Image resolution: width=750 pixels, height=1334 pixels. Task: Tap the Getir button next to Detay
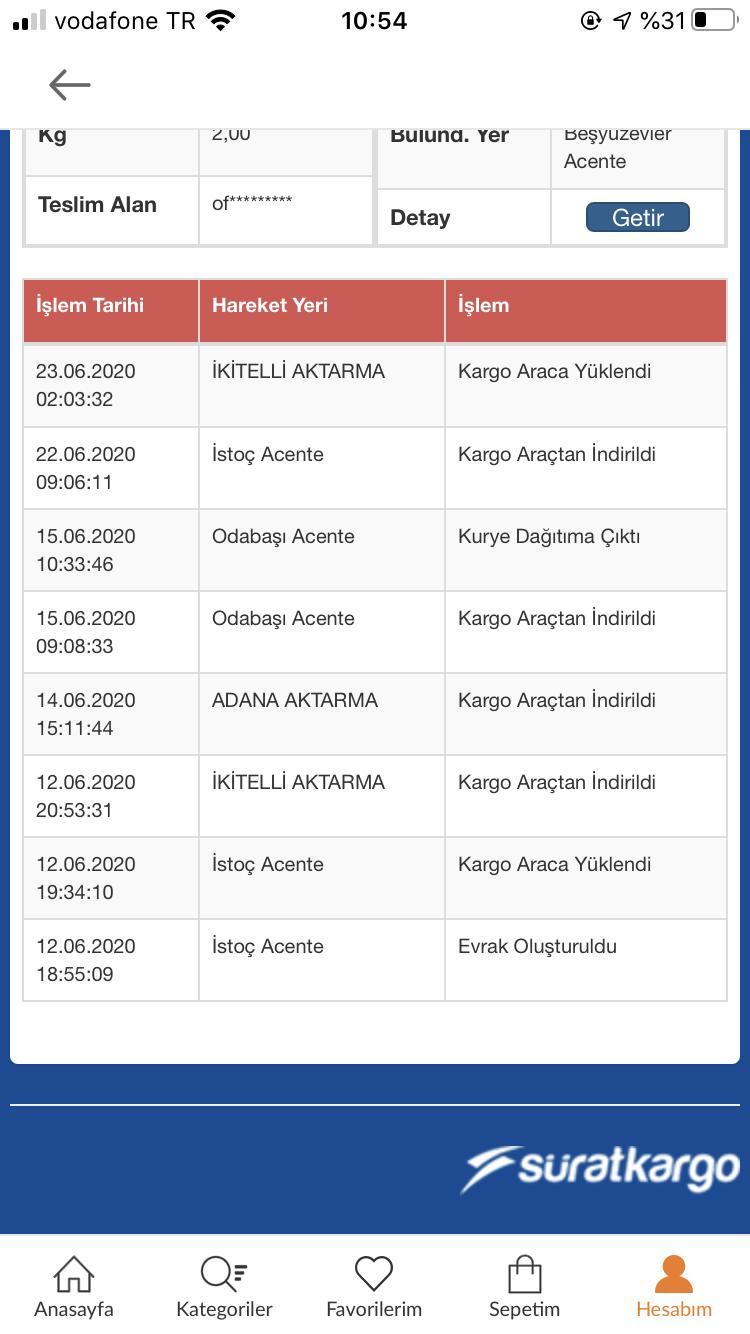tap(638, 217)
